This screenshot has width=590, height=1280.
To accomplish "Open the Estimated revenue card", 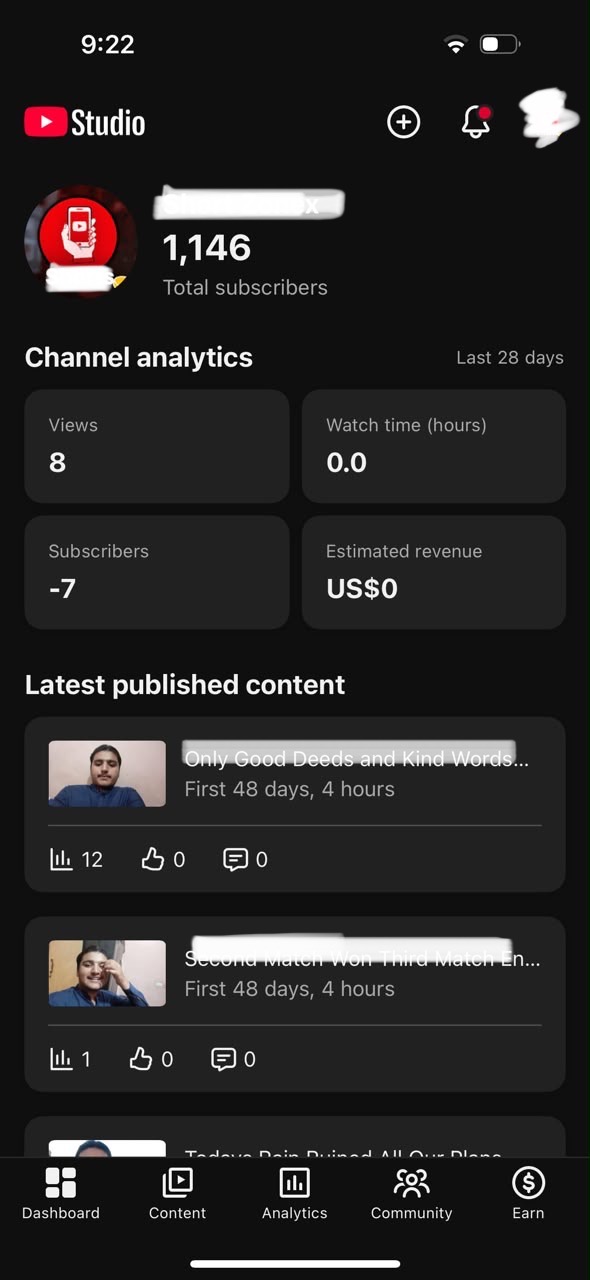I will pyautogui.click(x=434, y=572).
